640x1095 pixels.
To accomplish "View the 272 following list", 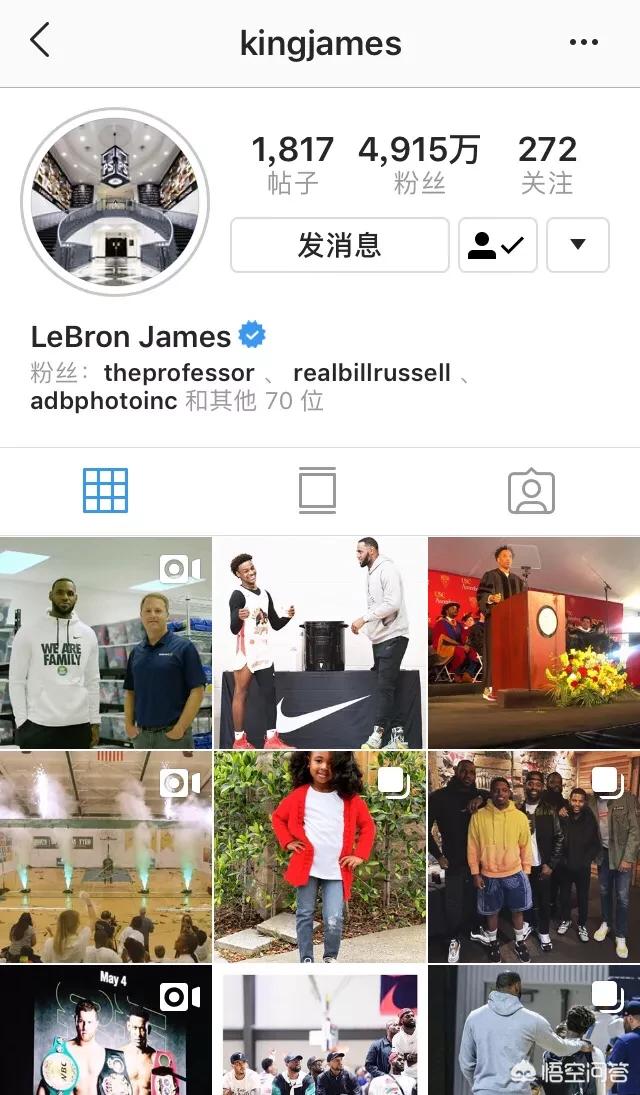I will click(x=547, y=164).
